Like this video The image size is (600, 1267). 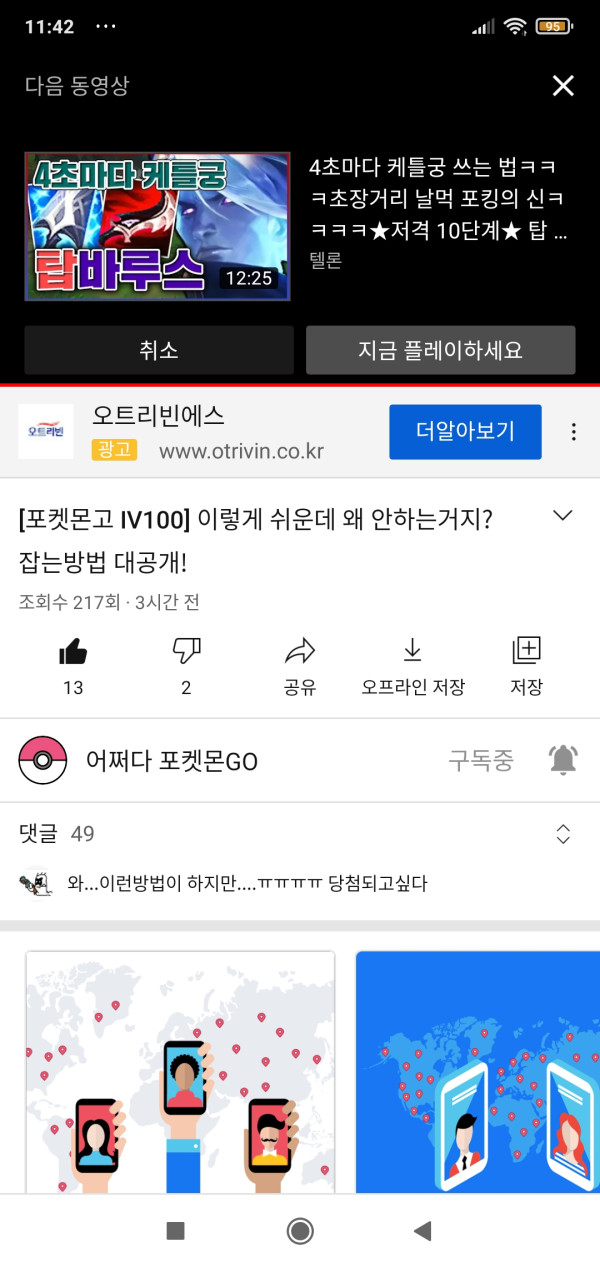tap(73, 654)
